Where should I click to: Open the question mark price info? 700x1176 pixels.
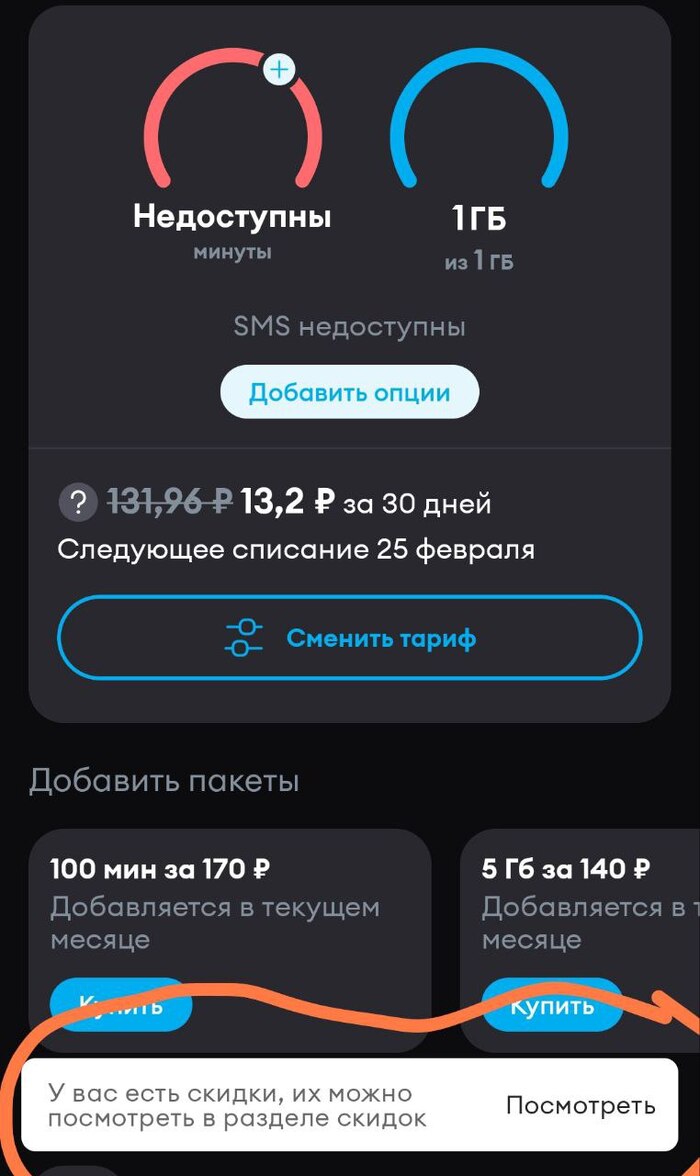pyautogui.click(x=78, y=503)
